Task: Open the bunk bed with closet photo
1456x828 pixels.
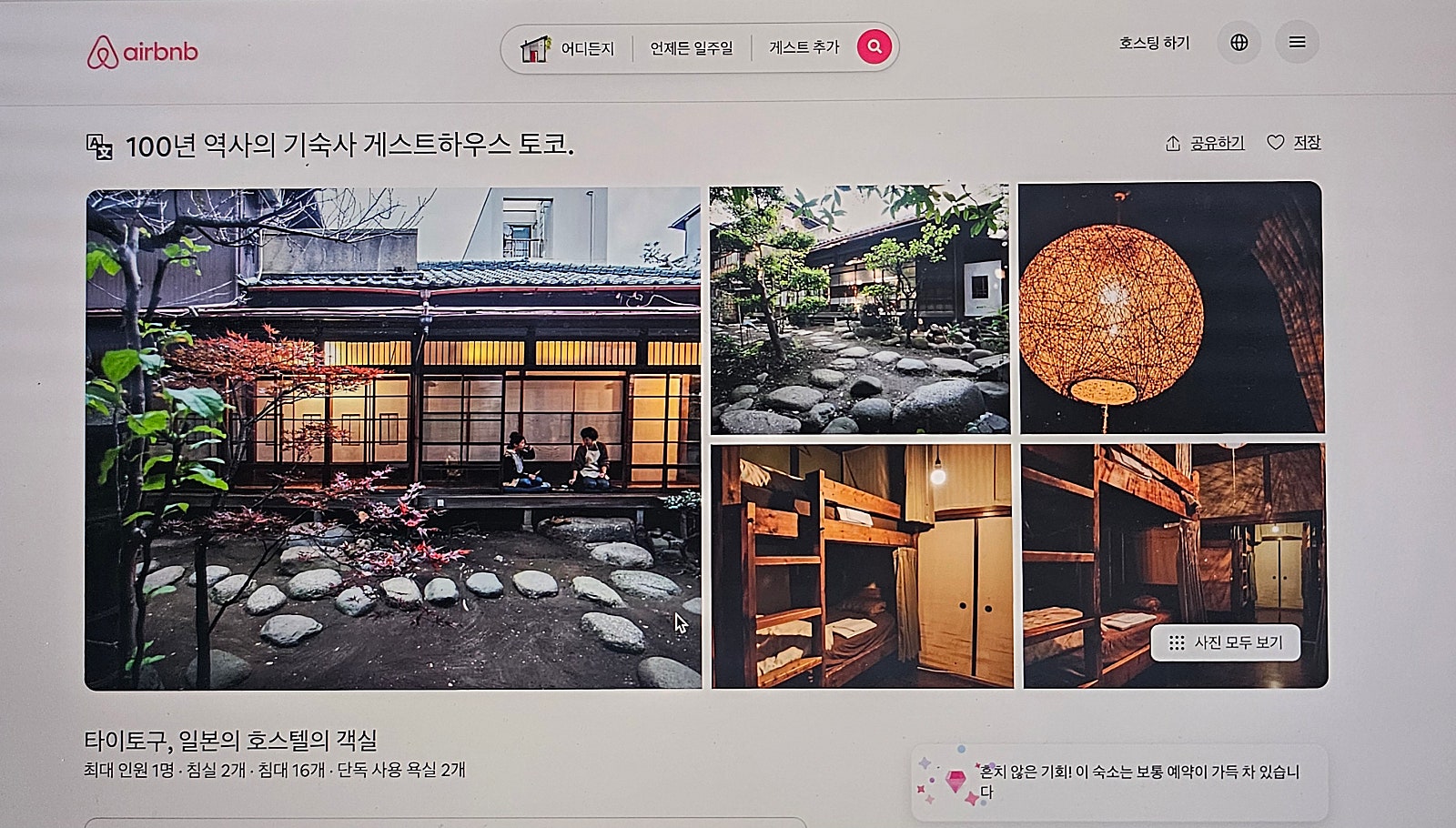Action: point(862,565)
